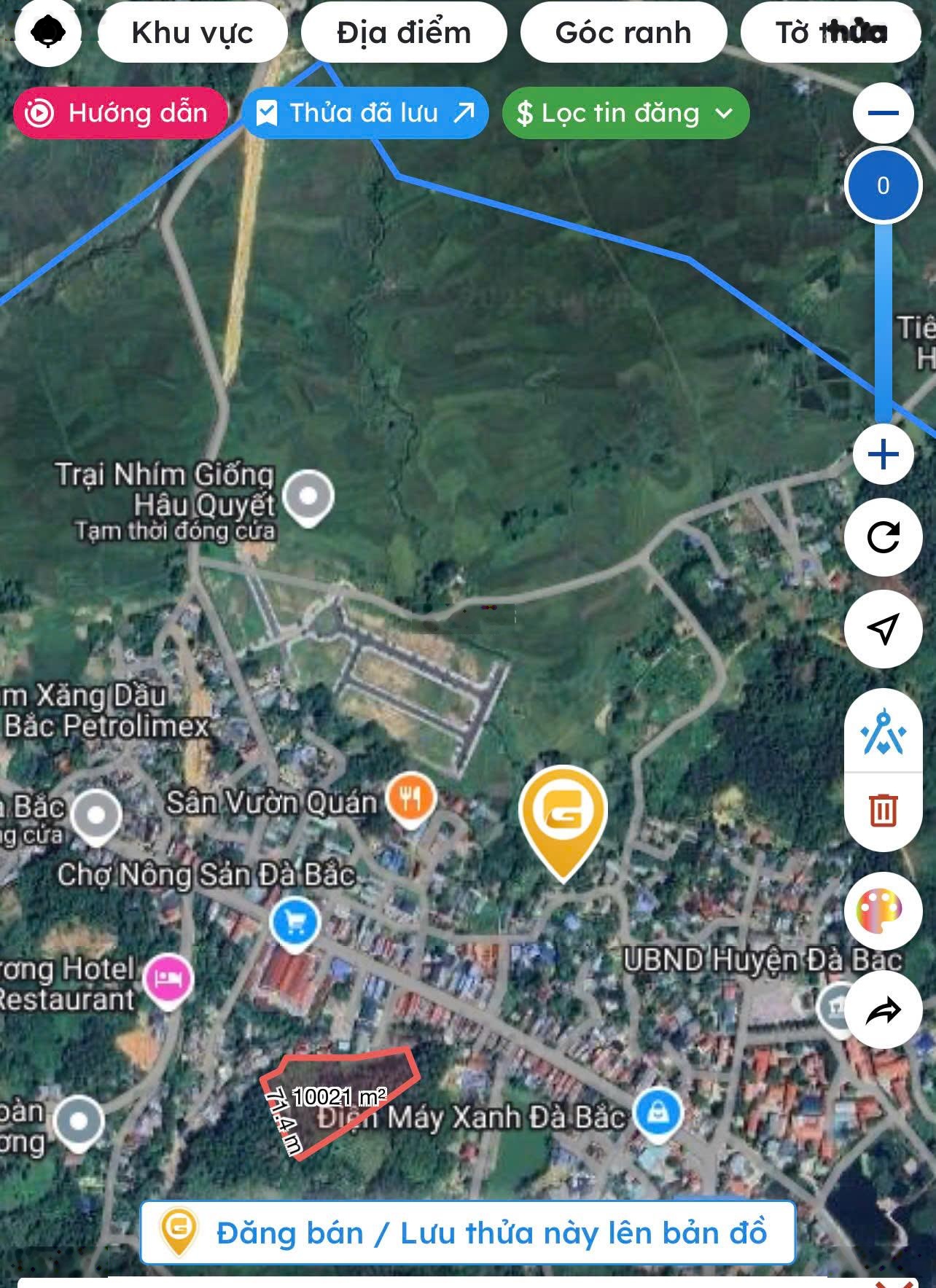Open the round icon beside Khu vực
936x1288 pixels.
[48, 33]
